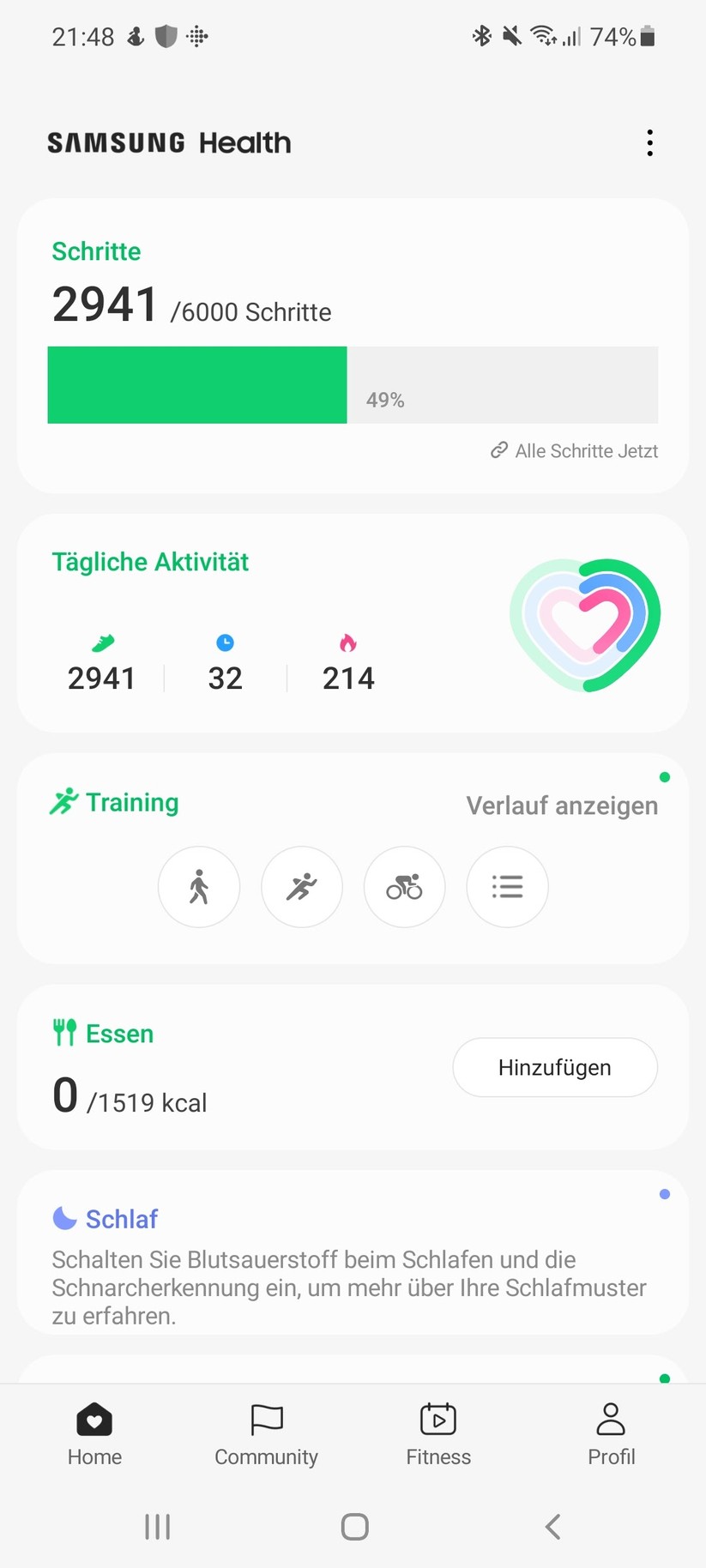The height and width of the screenshot is (1568, 706).
Task: Start a walking workout from Training
Action: coord(199,887)
